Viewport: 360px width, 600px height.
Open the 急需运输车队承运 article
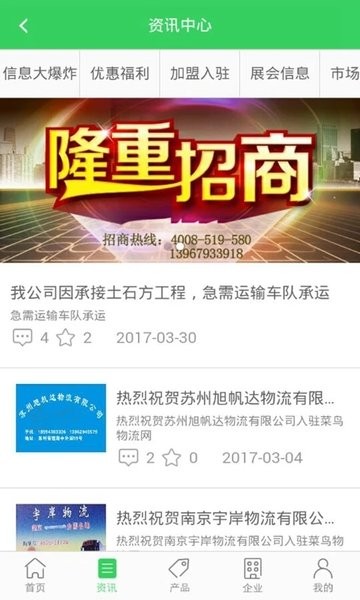point(180,315)
